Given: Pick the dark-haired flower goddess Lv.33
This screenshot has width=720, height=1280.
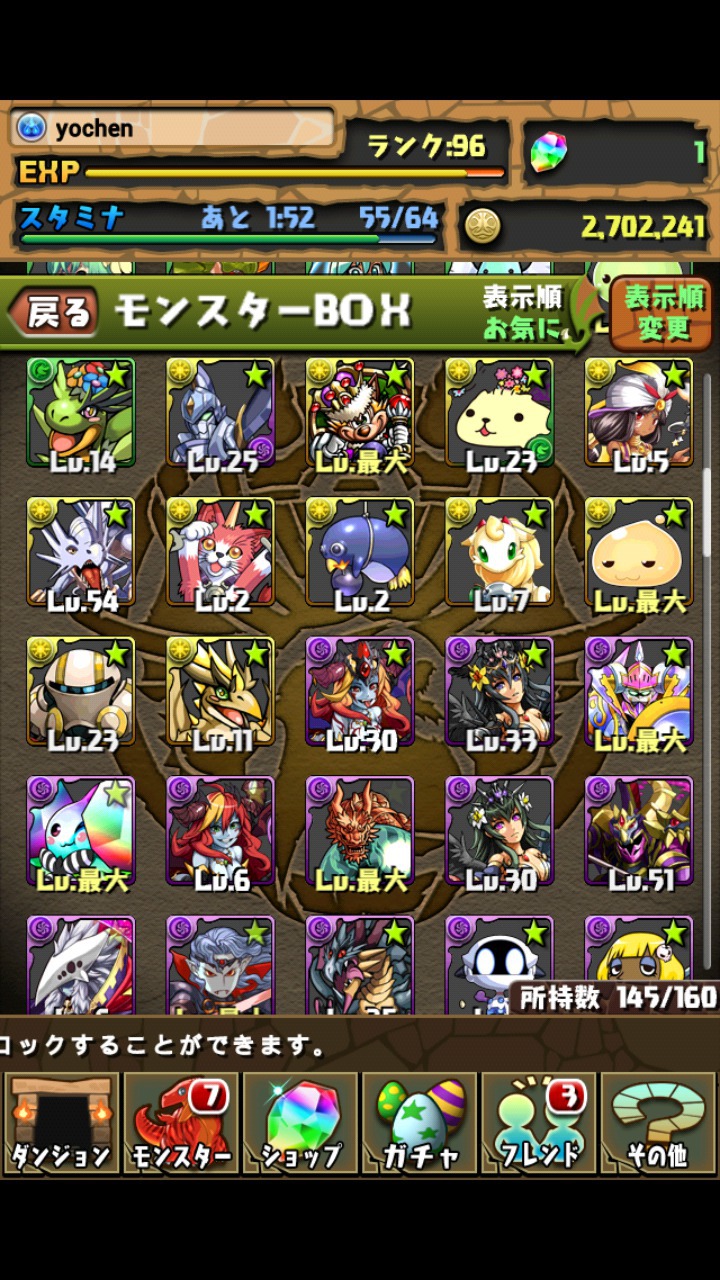Looking at the screenshot, I should (499, 693).
